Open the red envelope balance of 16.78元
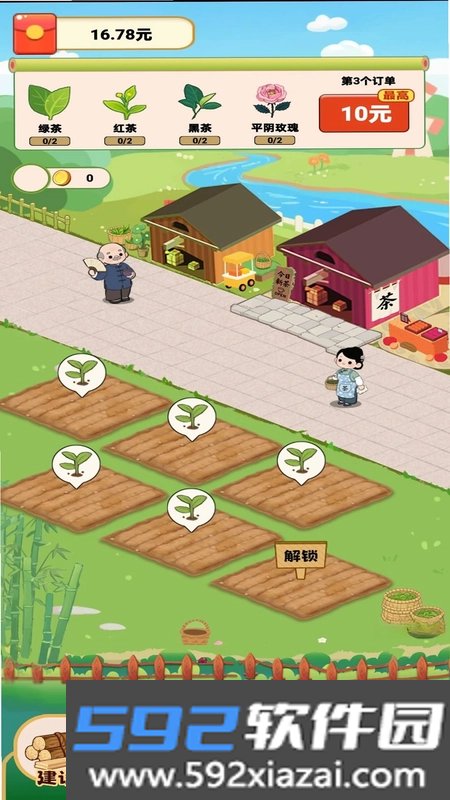Image resolution: width=450 pixels, height=800 pixels. point(104,34)
